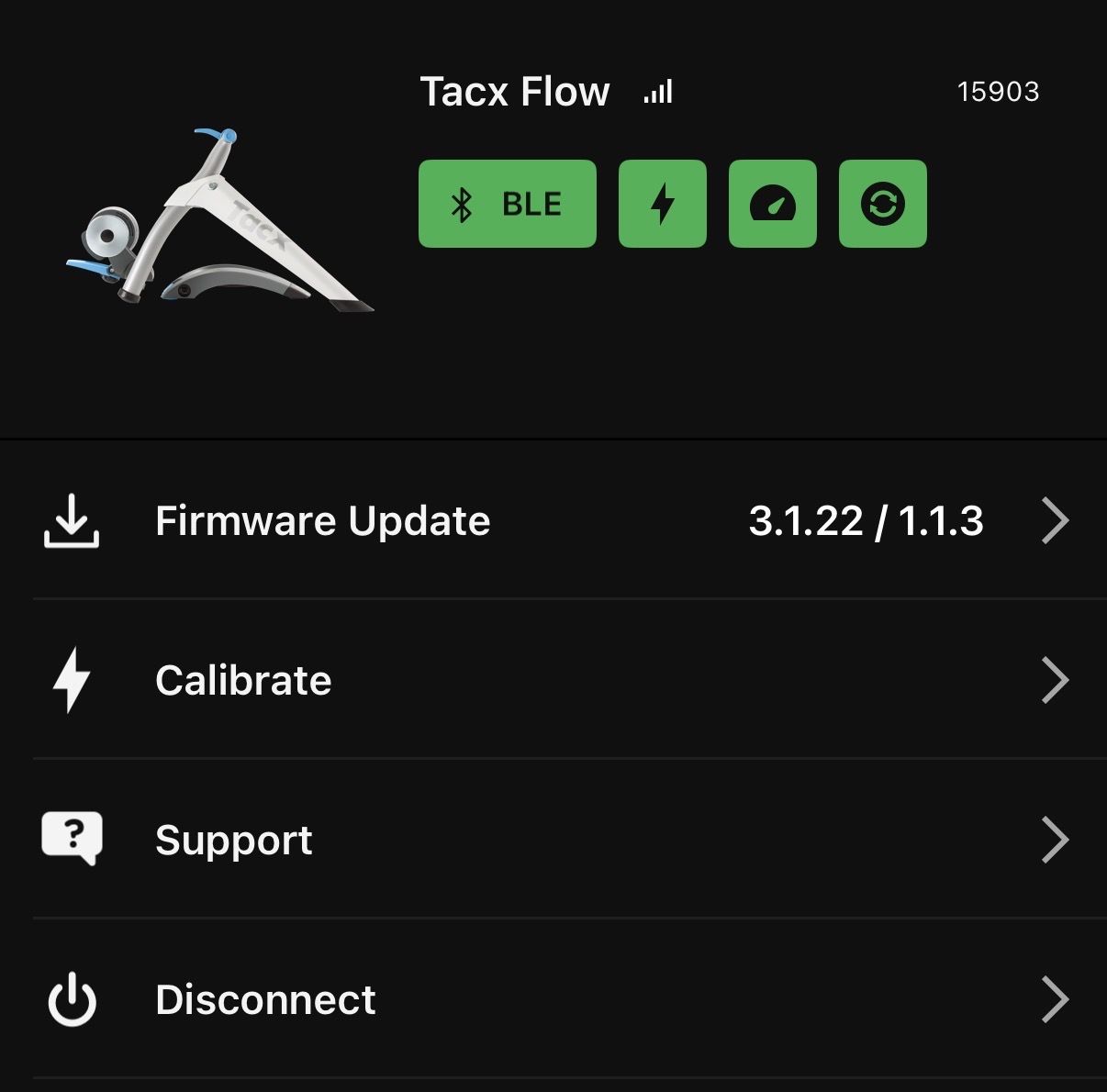1107x1092 pixels.
Task: Disconnect the Tacx Flow trainer
Action: (553, 999)
